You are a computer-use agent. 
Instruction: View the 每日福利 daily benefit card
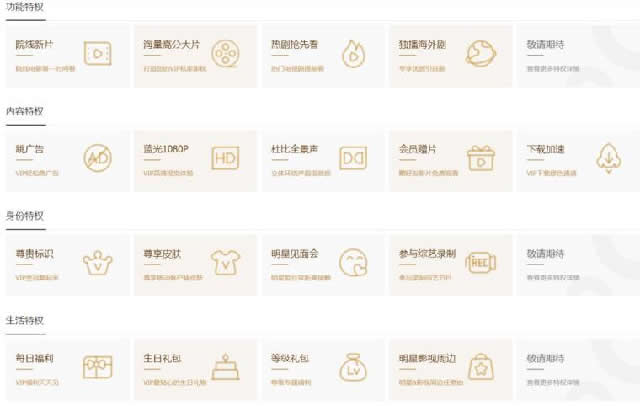(66, 369)
